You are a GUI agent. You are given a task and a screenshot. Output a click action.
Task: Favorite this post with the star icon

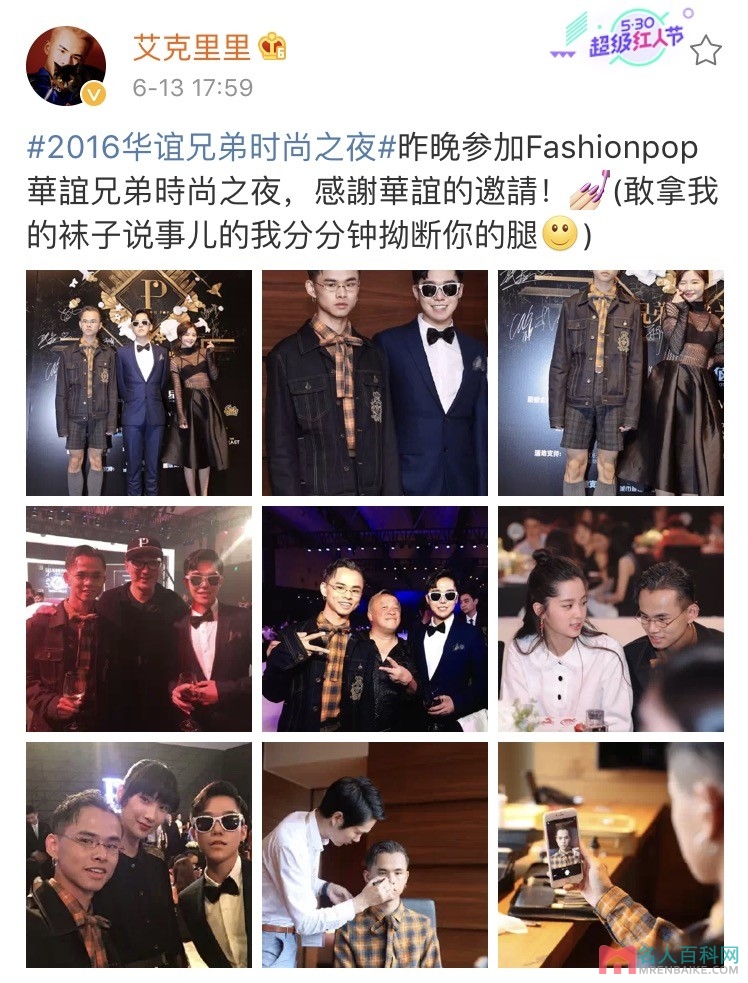(x=706, y=50)
